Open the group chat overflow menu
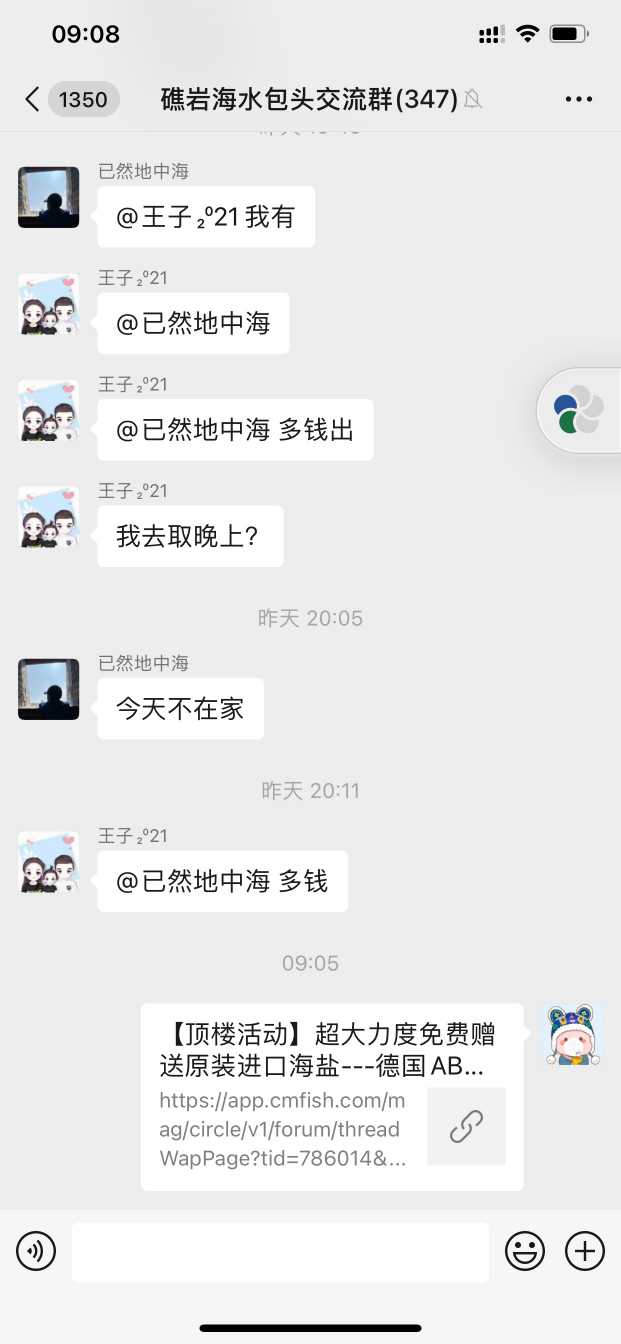 (579, 99)
